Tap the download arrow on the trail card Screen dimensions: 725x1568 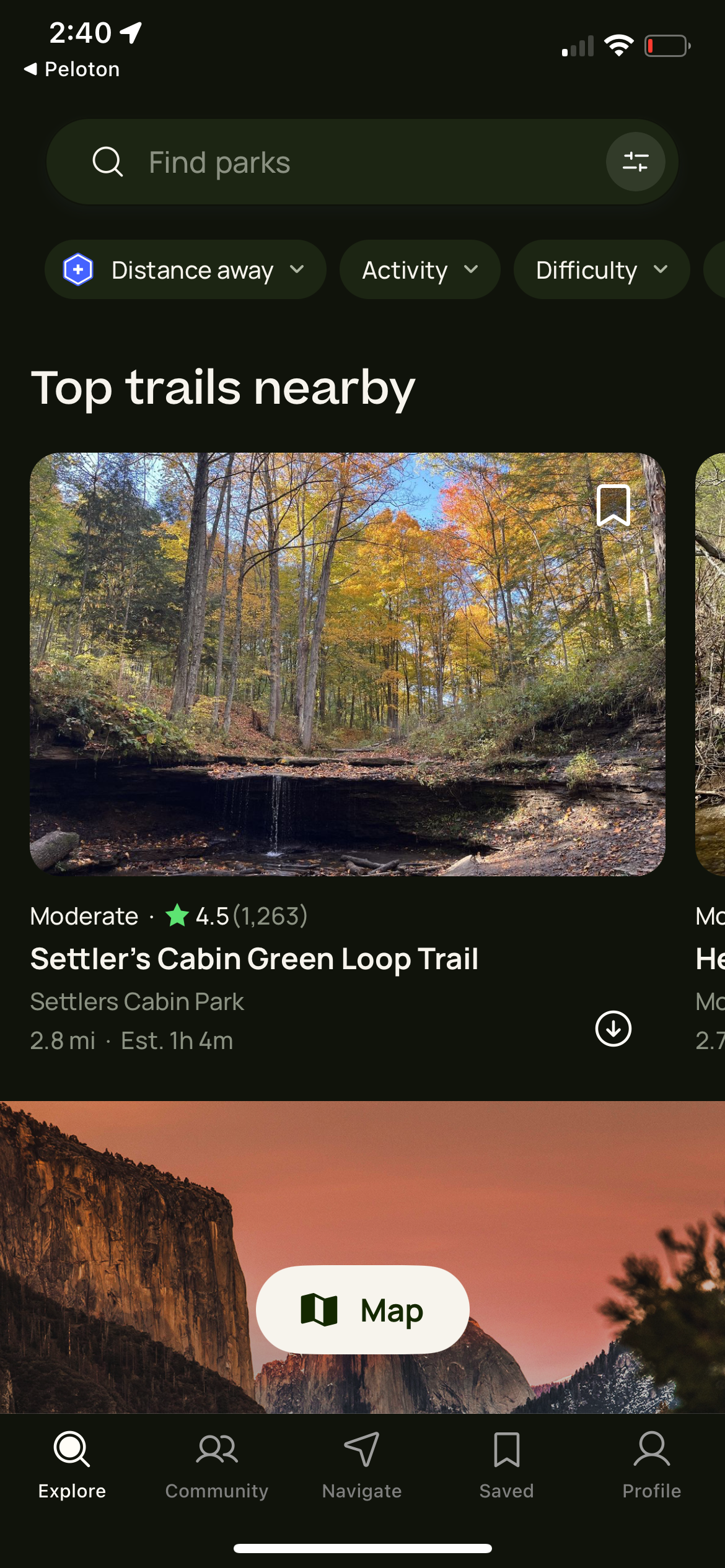(x=613, y=1029)
